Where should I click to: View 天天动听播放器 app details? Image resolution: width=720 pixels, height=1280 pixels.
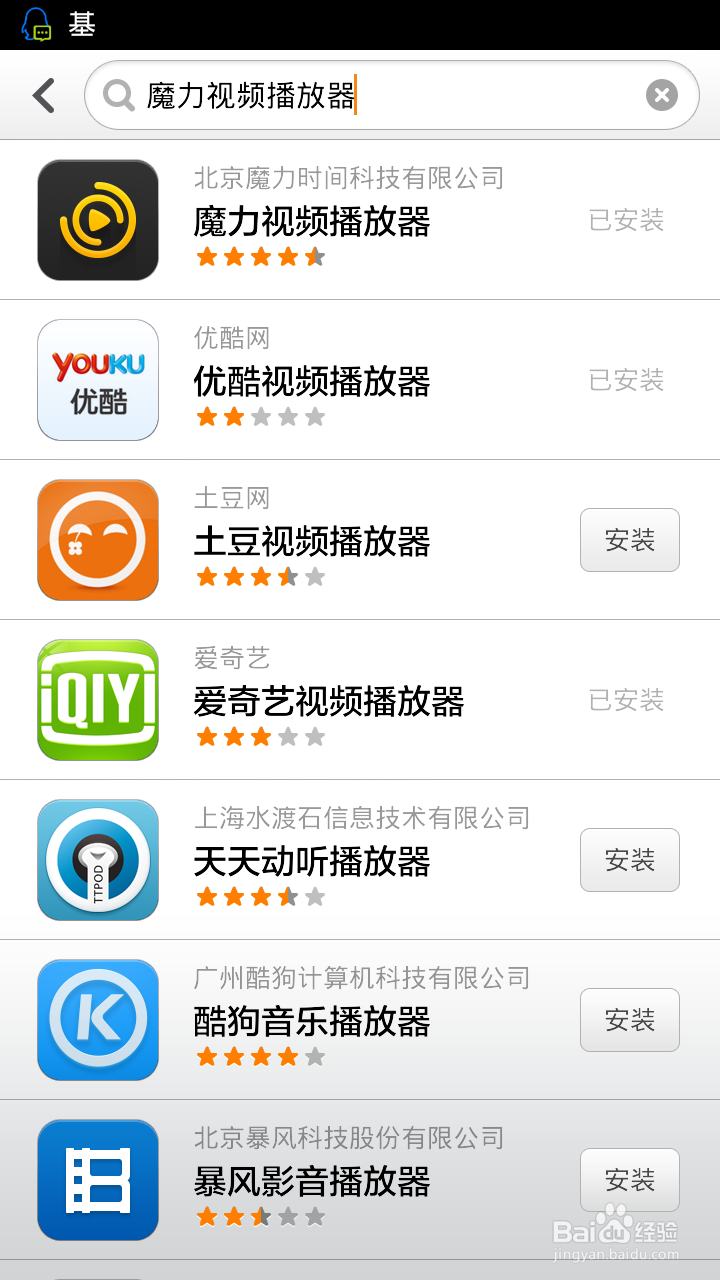coord(290,860)
